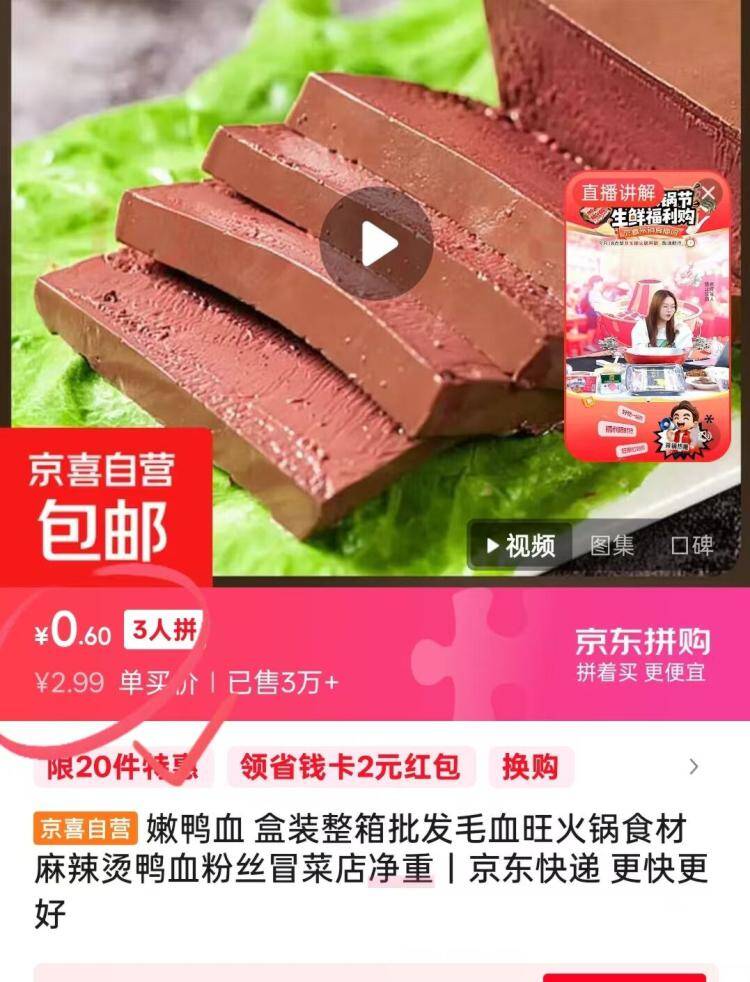Image resolution: width=750 pixels, height=982 pixels.
Task: Close the live stream floating window
Action: (708, 192)
